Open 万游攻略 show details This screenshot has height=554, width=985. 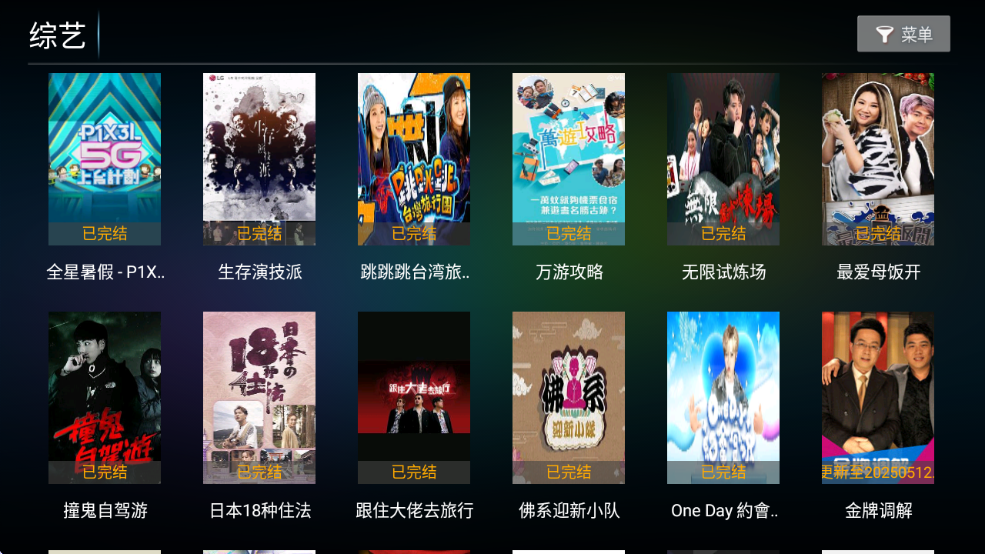[x=569, y=160]
